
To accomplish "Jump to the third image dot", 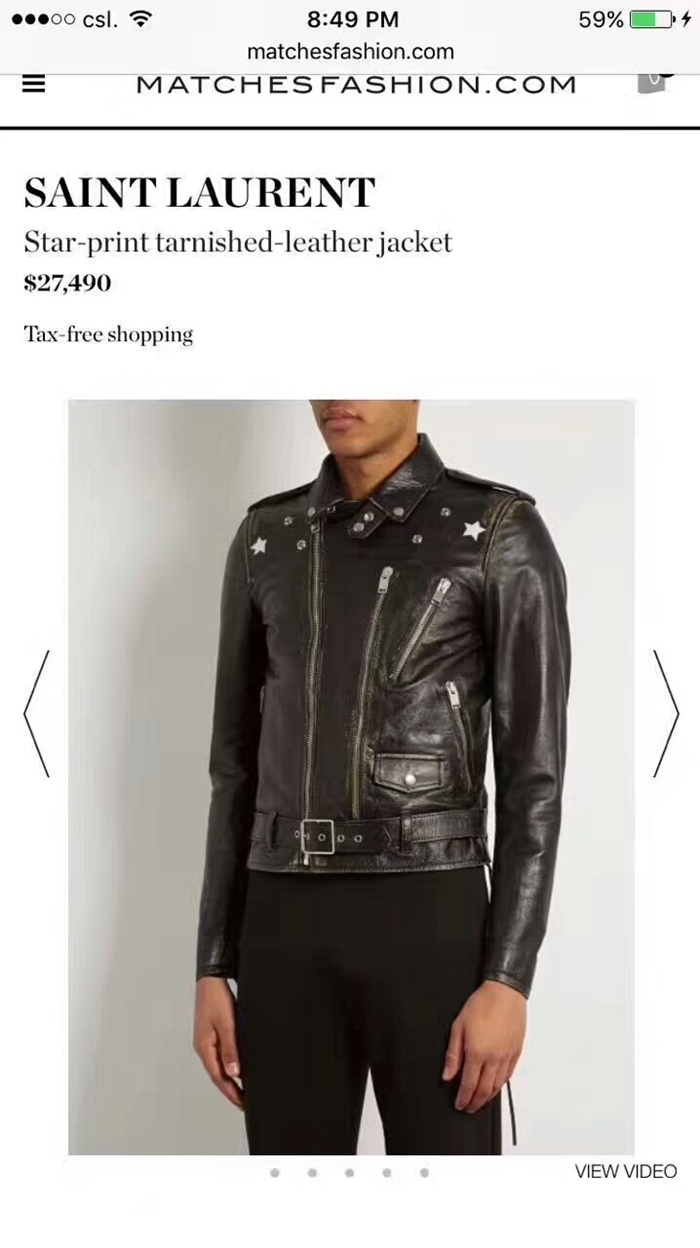I will (x=350, y=1172).
